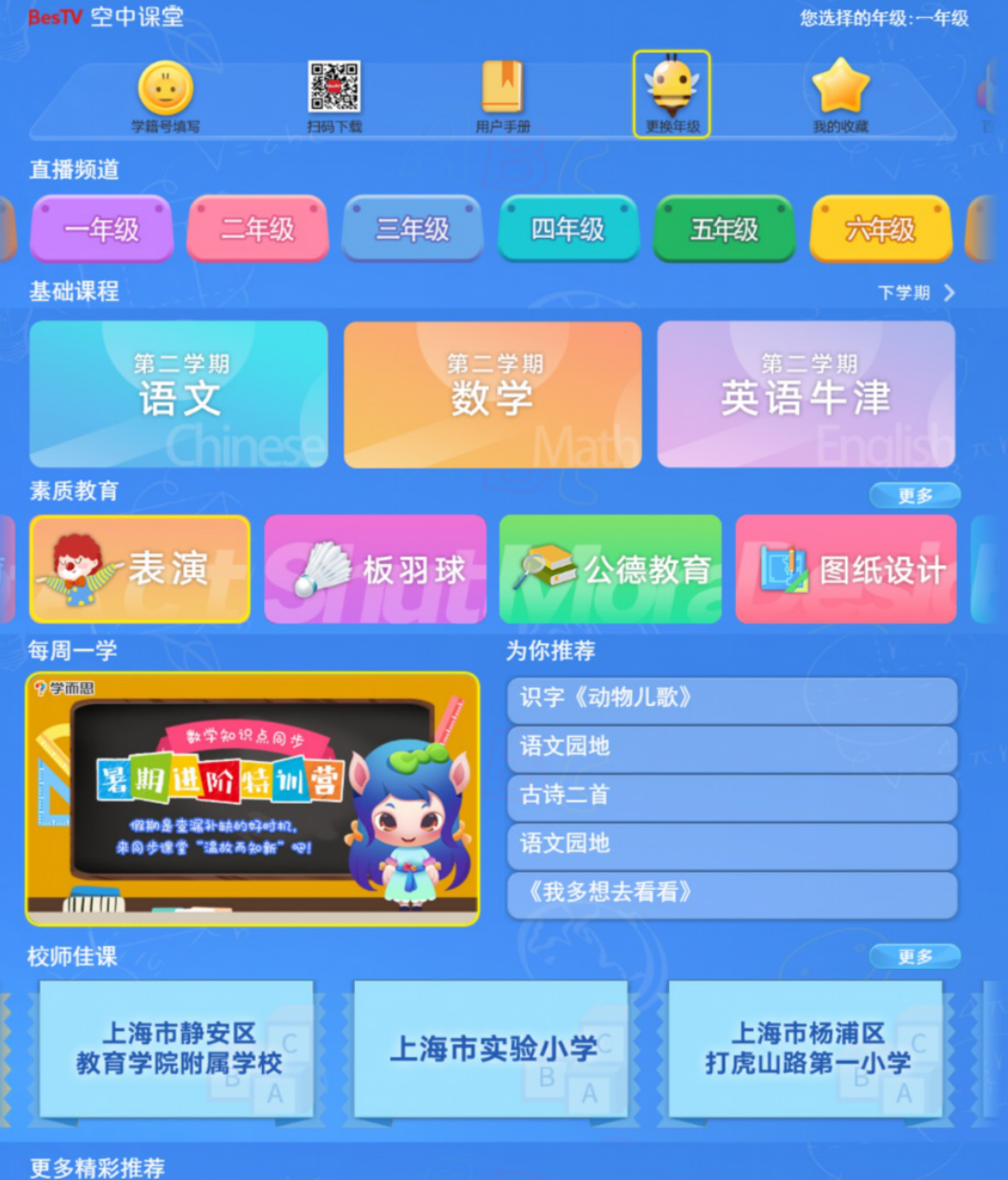Open the 板羽球 card

click(375, 569)
